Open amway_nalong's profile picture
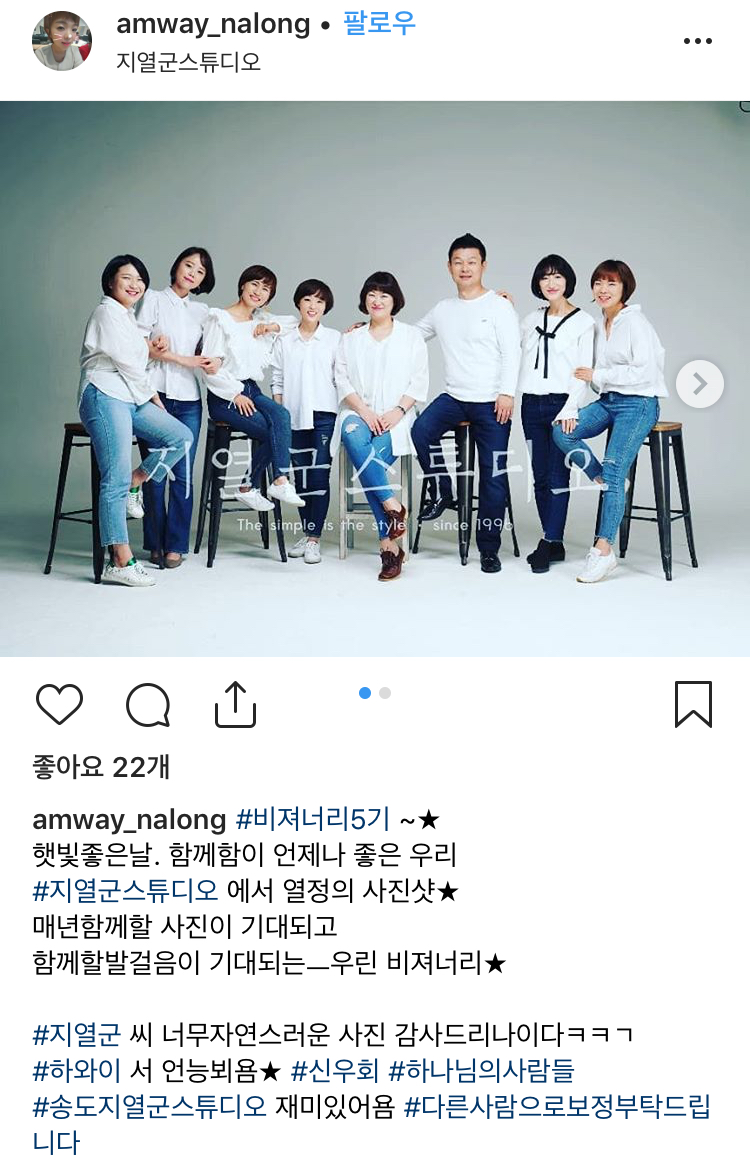This screenshot has height=1168, width=750. (62, 40)
